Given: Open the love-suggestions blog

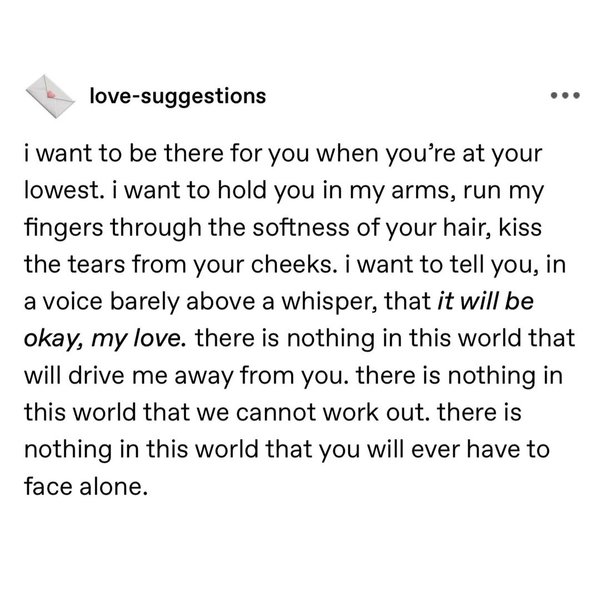Looking at the screenshot, I should pyautogui.click(x=178, y=96).
